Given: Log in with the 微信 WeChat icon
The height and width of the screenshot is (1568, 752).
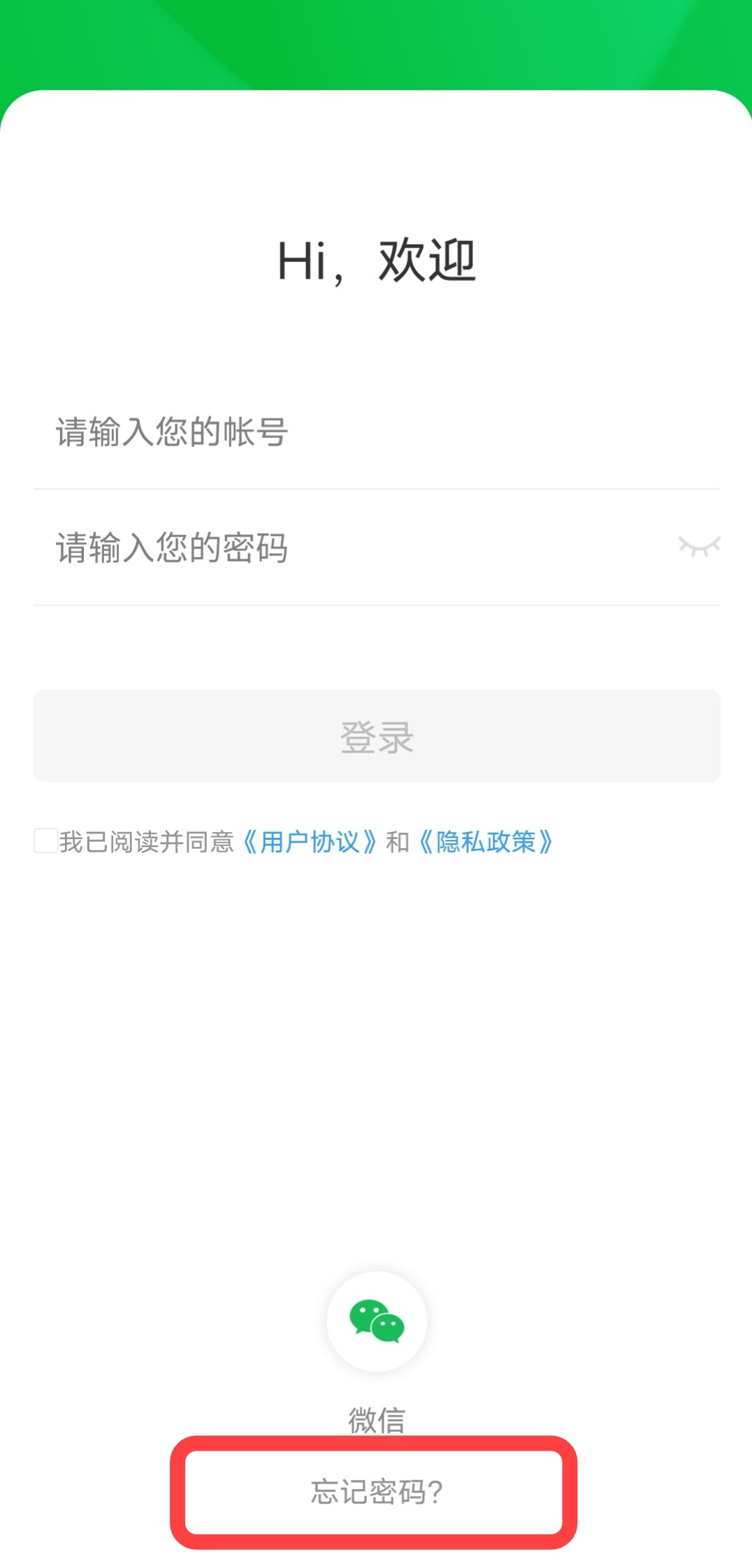Looking at the screenshot, I should (x=377, y=1321).
